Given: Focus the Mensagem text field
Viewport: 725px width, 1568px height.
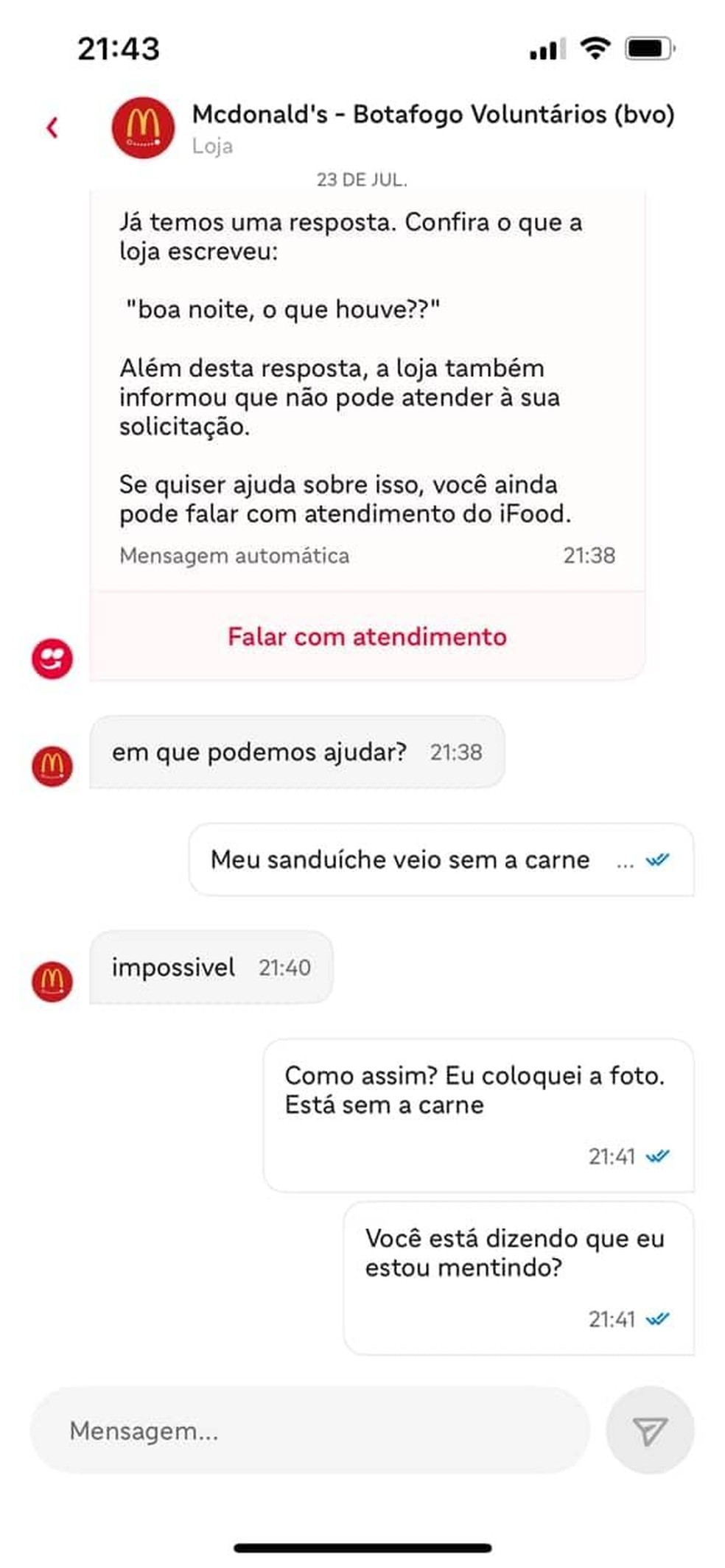Looking at the screenshot, I should pyautogui.click(x=309, y=1430).
